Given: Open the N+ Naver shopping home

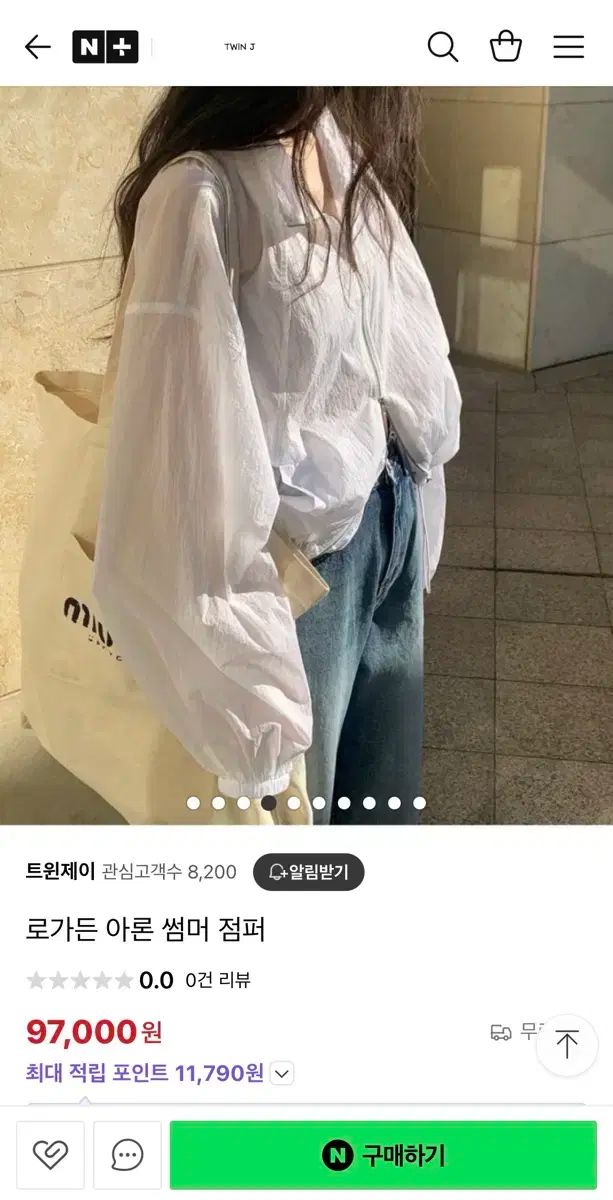Looking at the screenshot, I should tap(105, 47).
